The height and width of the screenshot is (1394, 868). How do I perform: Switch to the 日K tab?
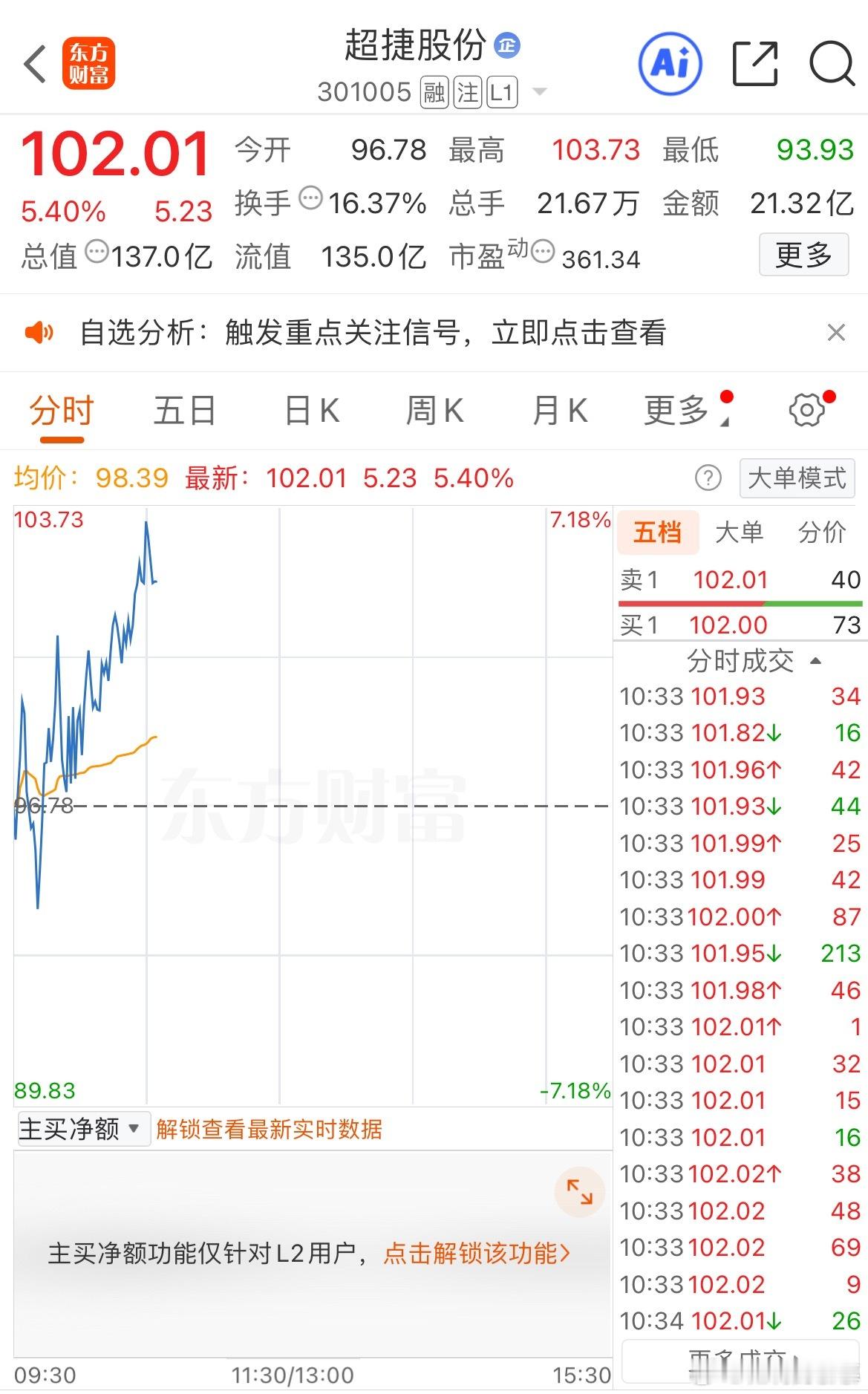pyautogui.click(x=313, y=409)
